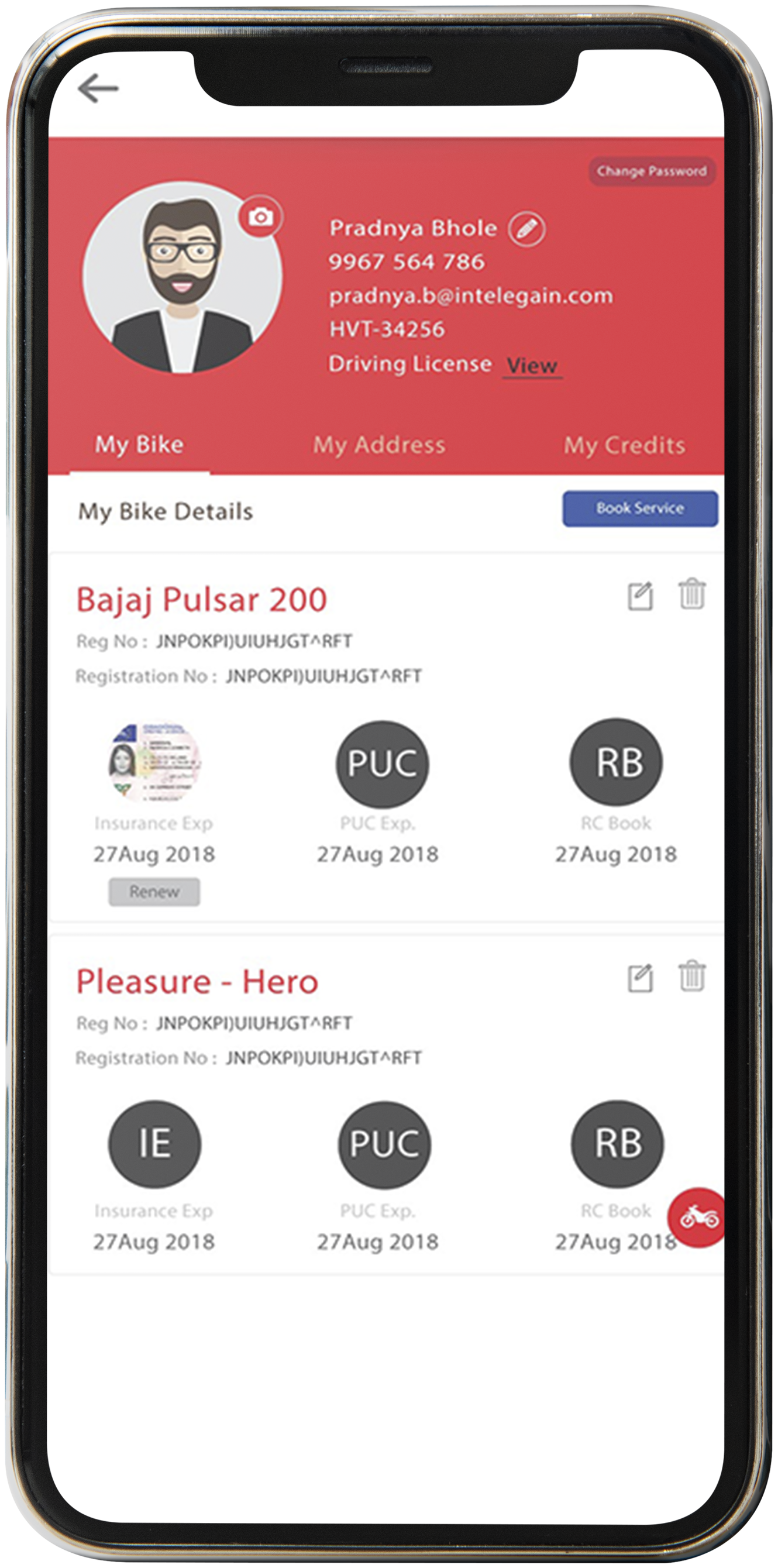Viewport: 778px width, 1568px height.
Task: Go back using the top-left arrow
Action: coord(98,88)
